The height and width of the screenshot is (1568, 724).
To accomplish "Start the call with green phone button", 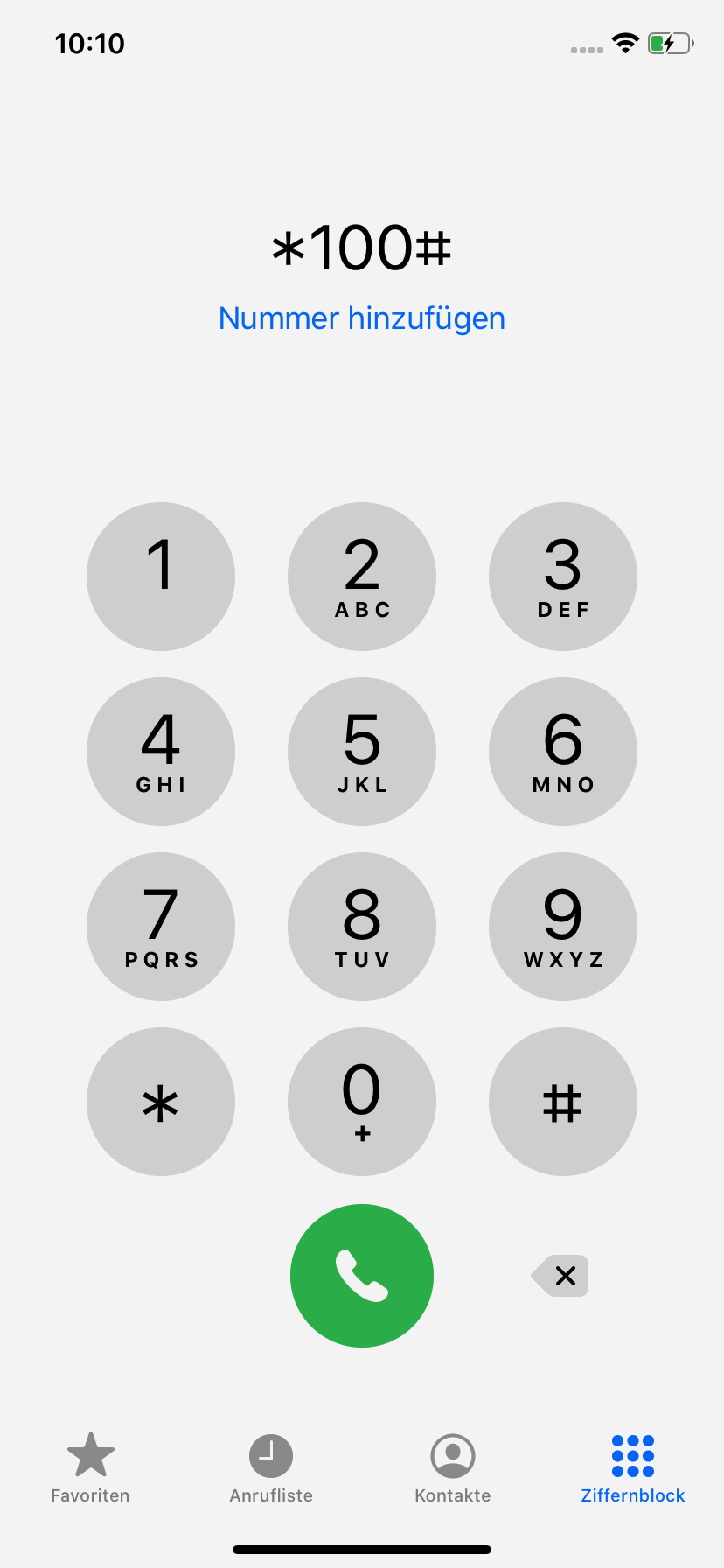I will (x=362, y=1276).
